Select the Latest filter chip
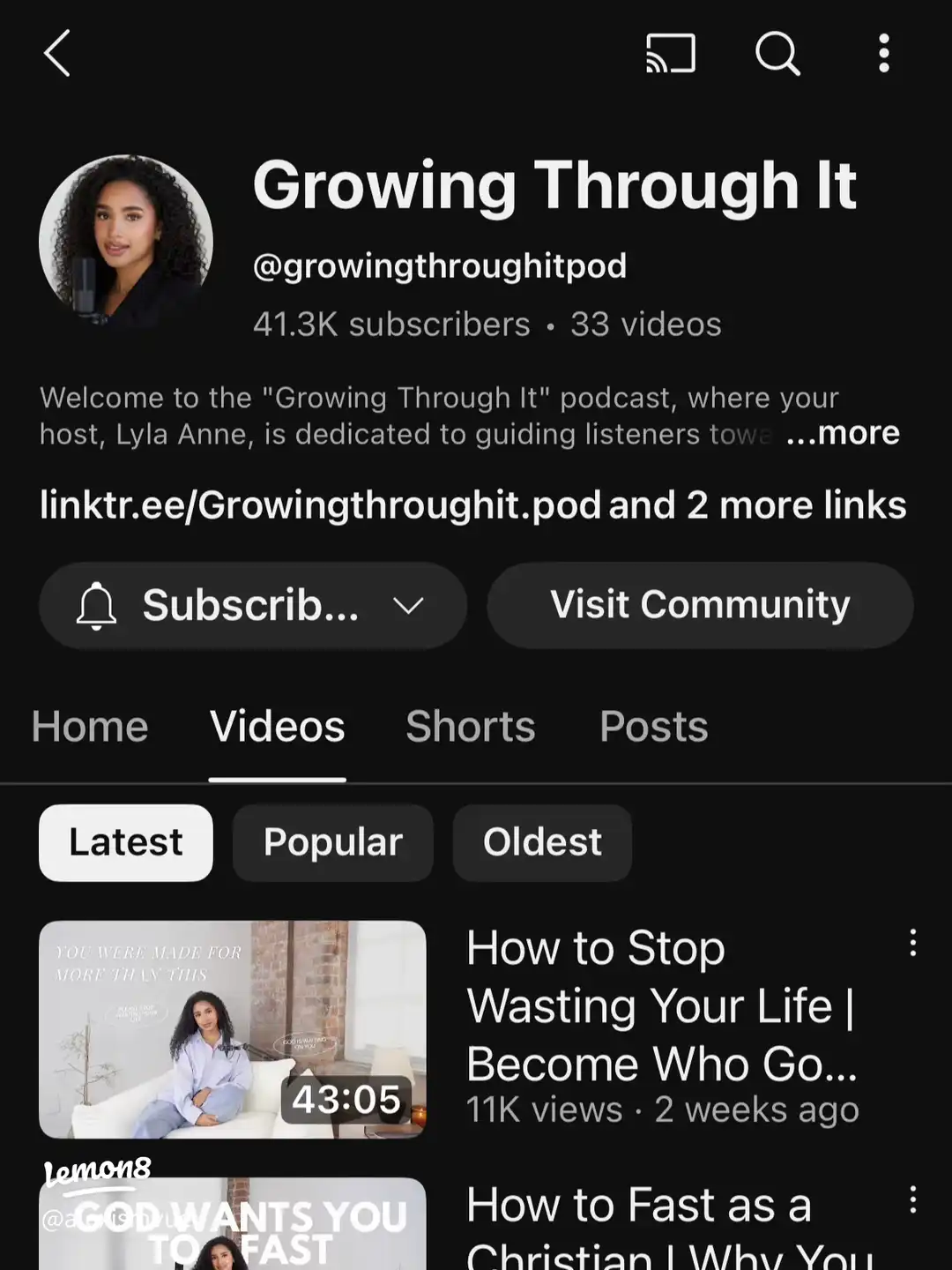The height and width of the screenshot is (1270, 952). (126, 842)
